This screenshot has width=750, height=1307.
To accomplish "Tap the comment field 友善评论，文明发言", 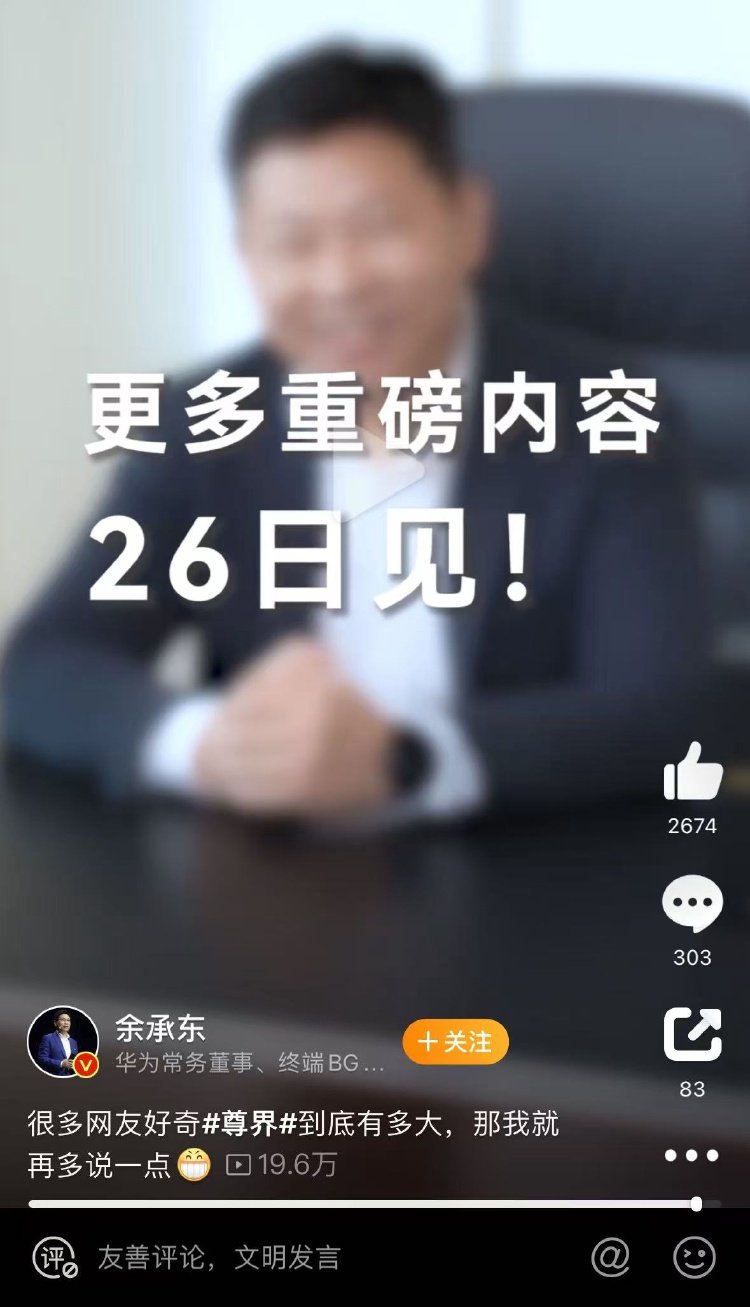I will tap(220, 1257).
